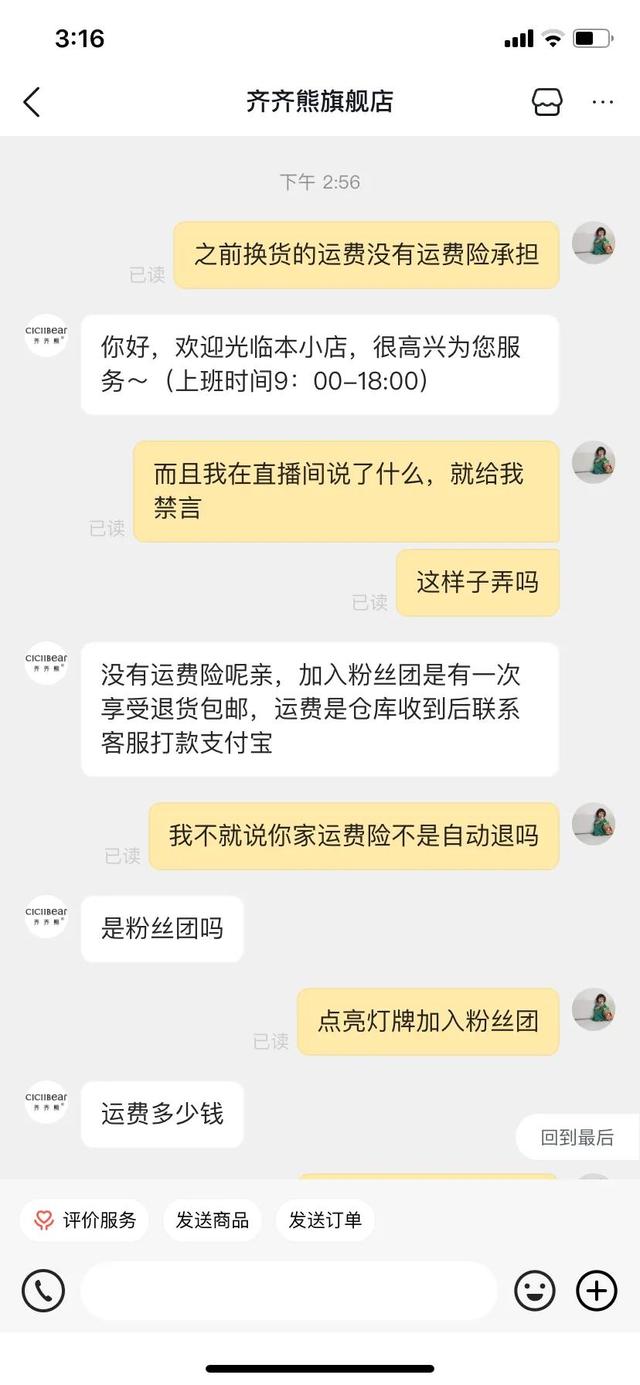Screen dimensions: 640x1385
Task: Go back from the 齐齐熊旗舰店 chat
Action: [32, 101]
